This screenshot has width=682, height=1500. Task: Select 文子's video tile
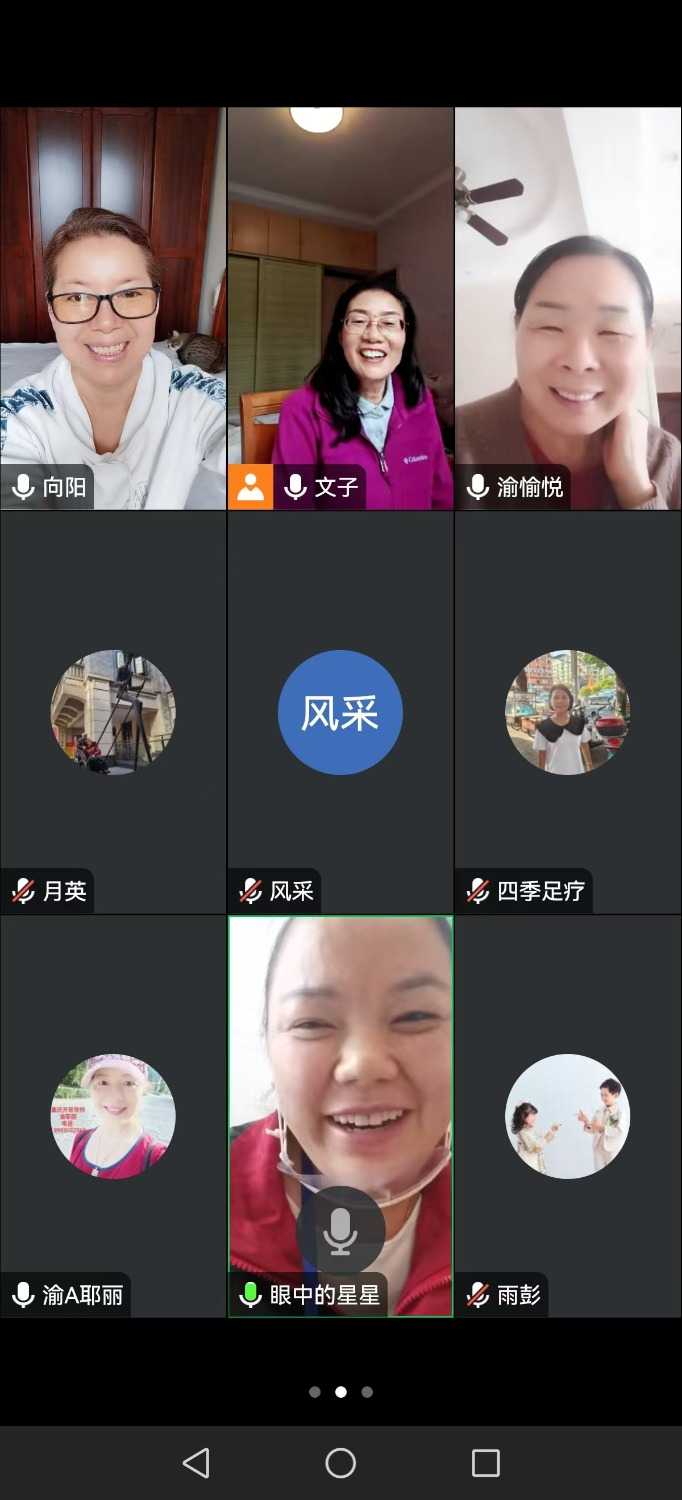coord(340,308)
